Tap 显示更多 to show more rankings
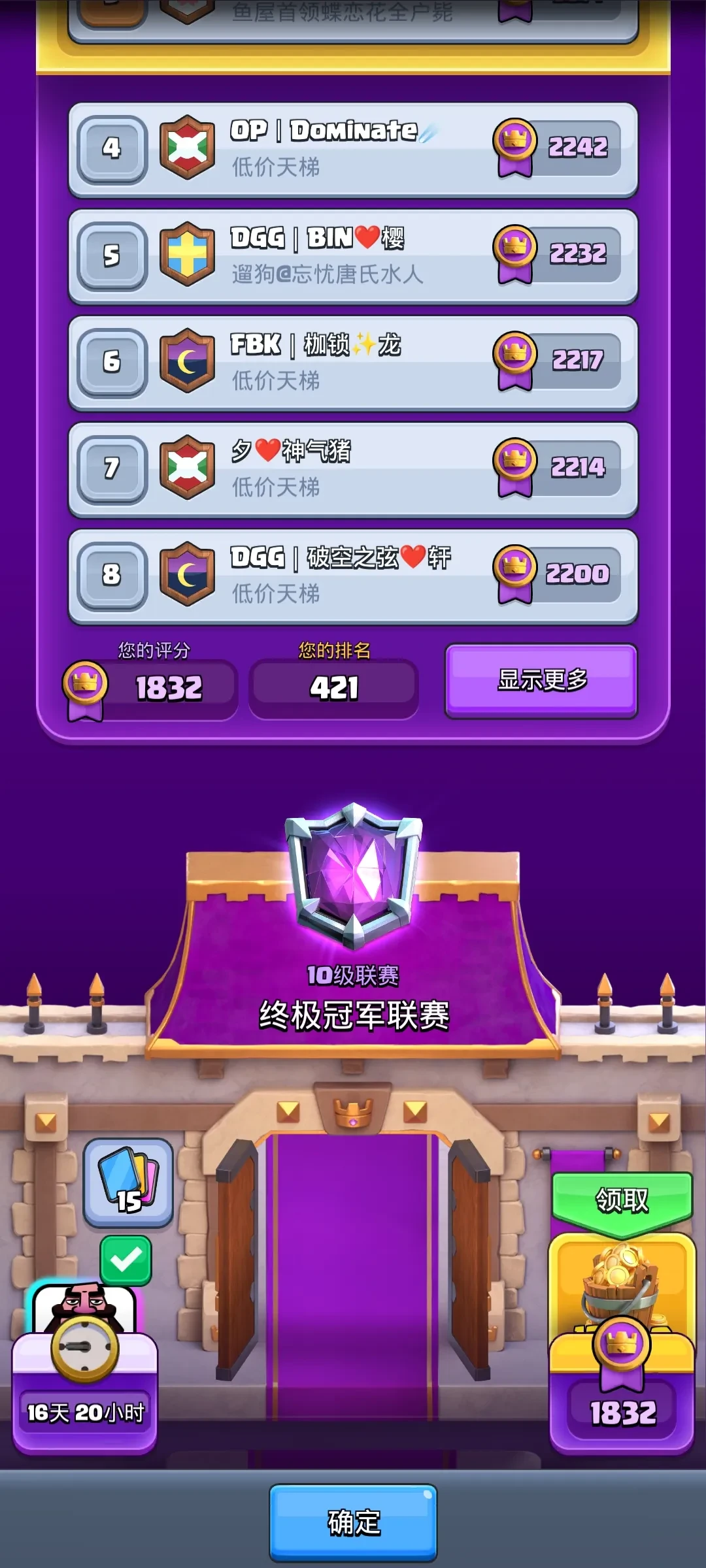 (541, 681)
